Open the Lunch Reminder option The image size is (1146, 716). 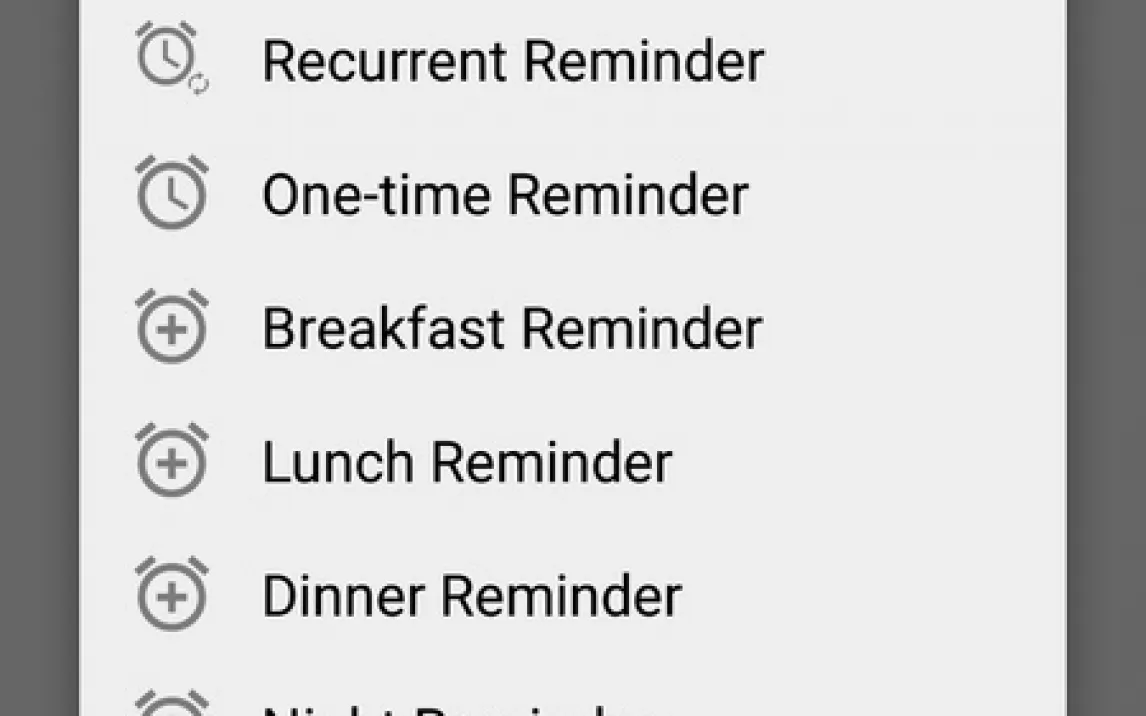[466, 462]
